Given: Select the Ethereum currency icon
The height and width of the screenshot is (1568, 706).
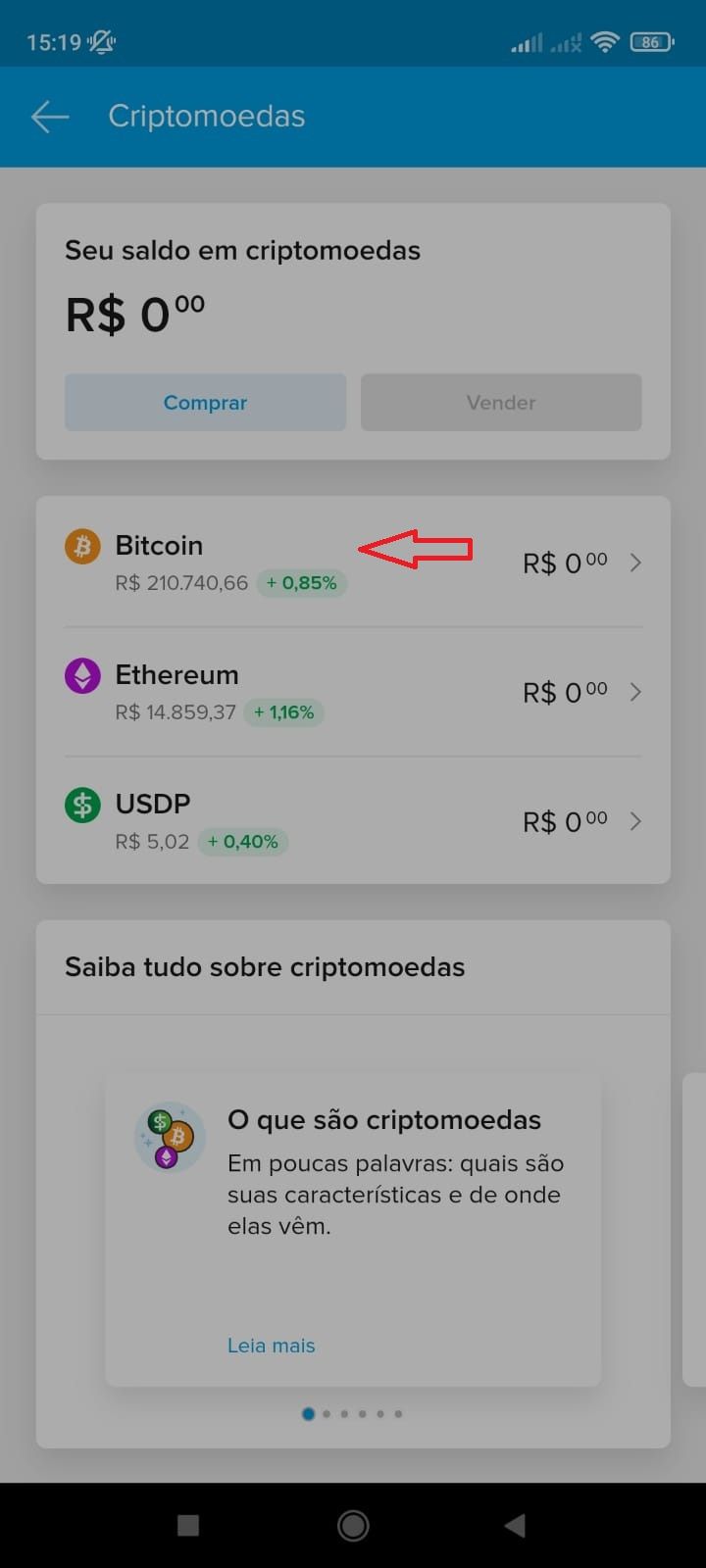Looking at the screenshot, I should (81, 675).
